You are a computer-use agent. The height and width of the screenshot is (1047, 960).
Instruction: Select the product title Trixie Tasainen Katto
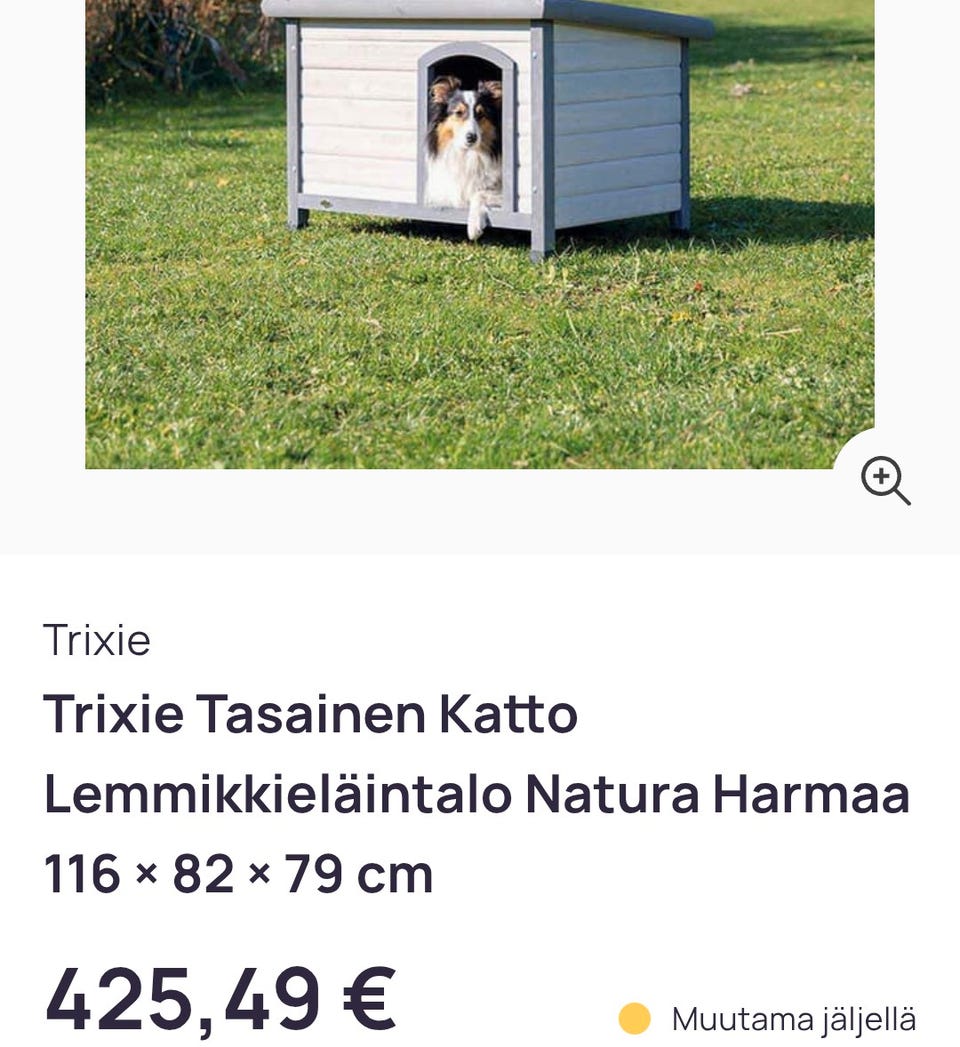pos(310,713)
